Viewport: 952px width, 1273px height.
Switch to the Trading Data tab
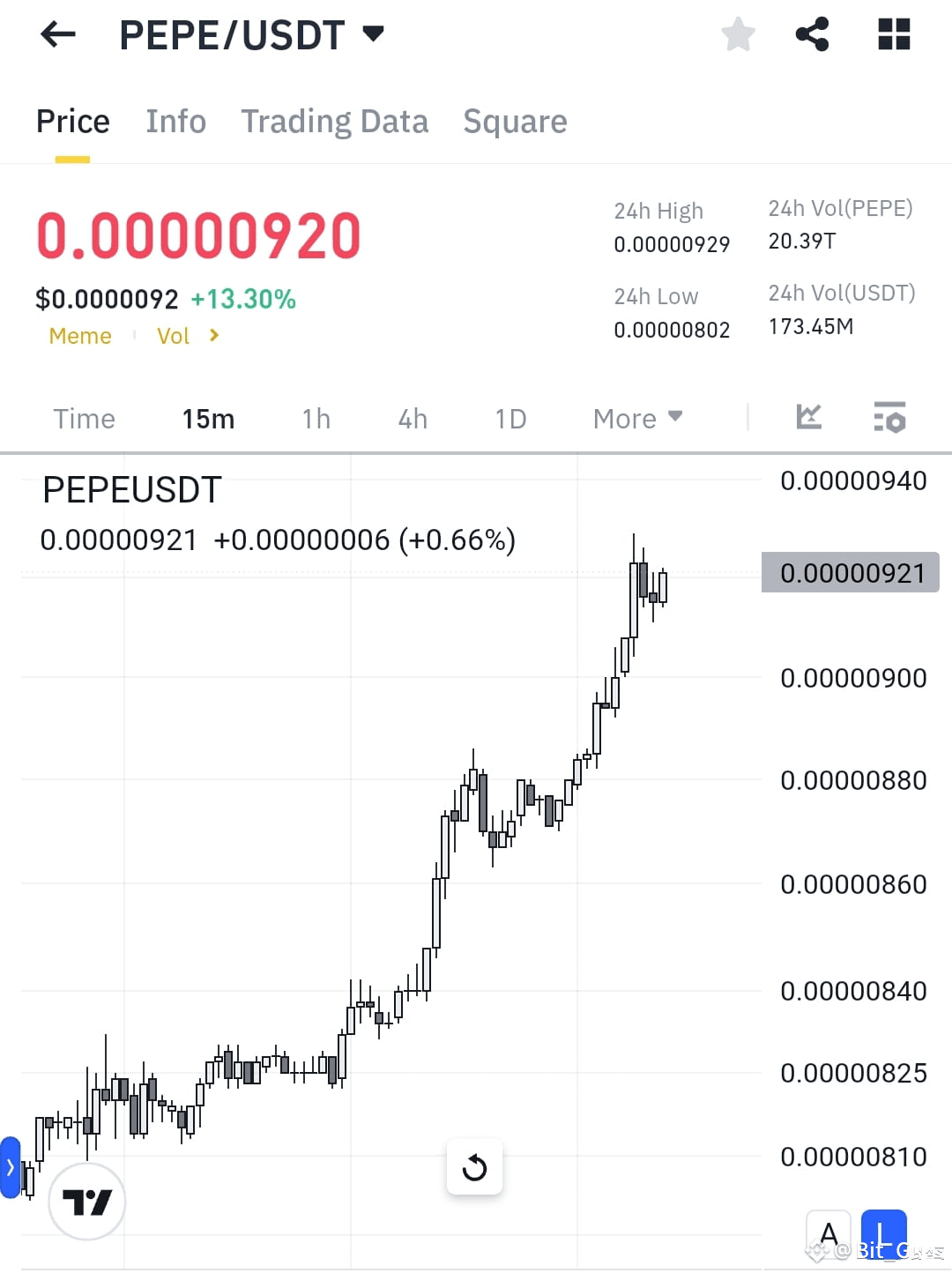click(x=335, y=121)
